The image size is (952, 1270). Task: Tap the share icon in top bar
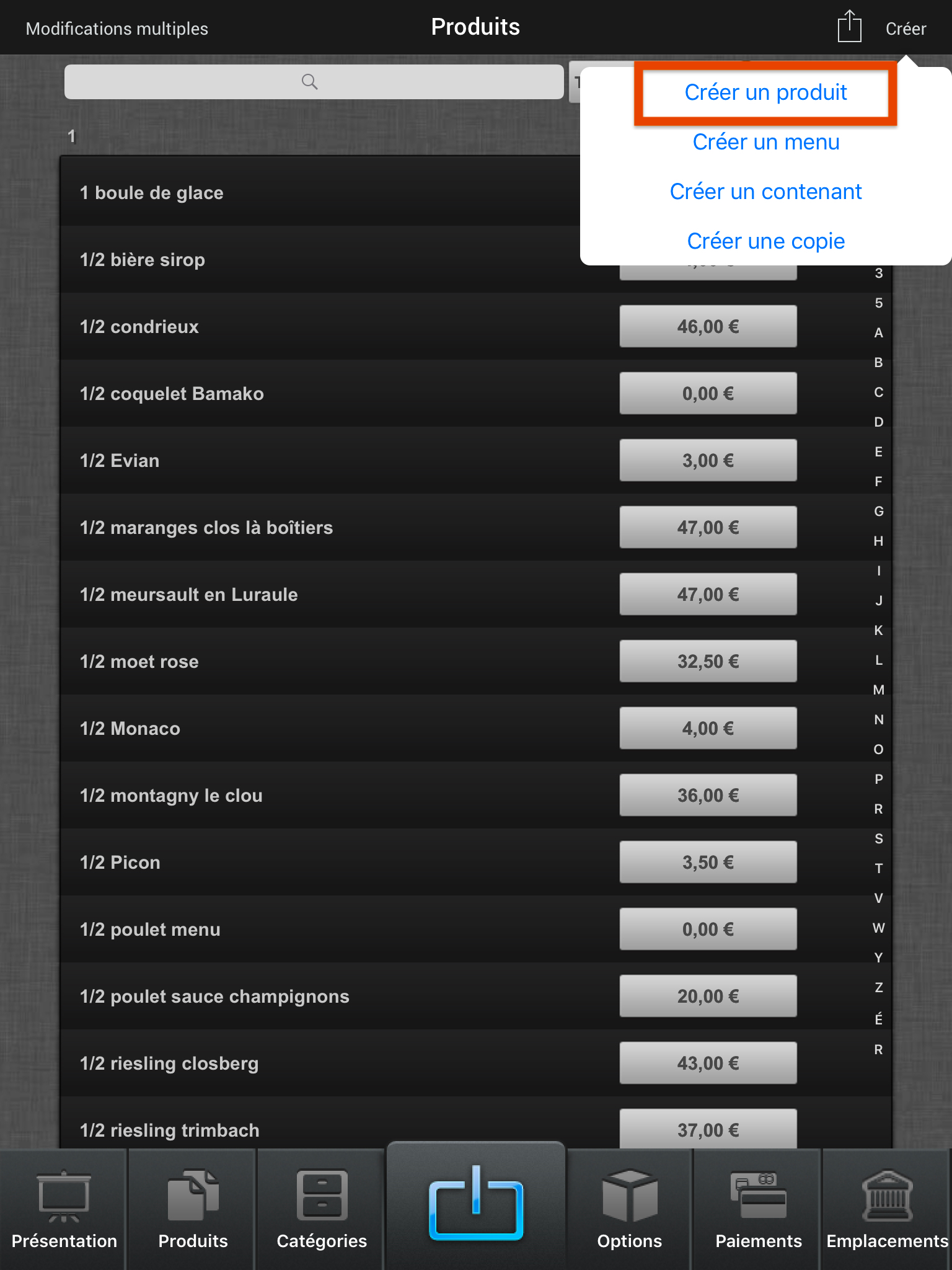tap(849, 27)
